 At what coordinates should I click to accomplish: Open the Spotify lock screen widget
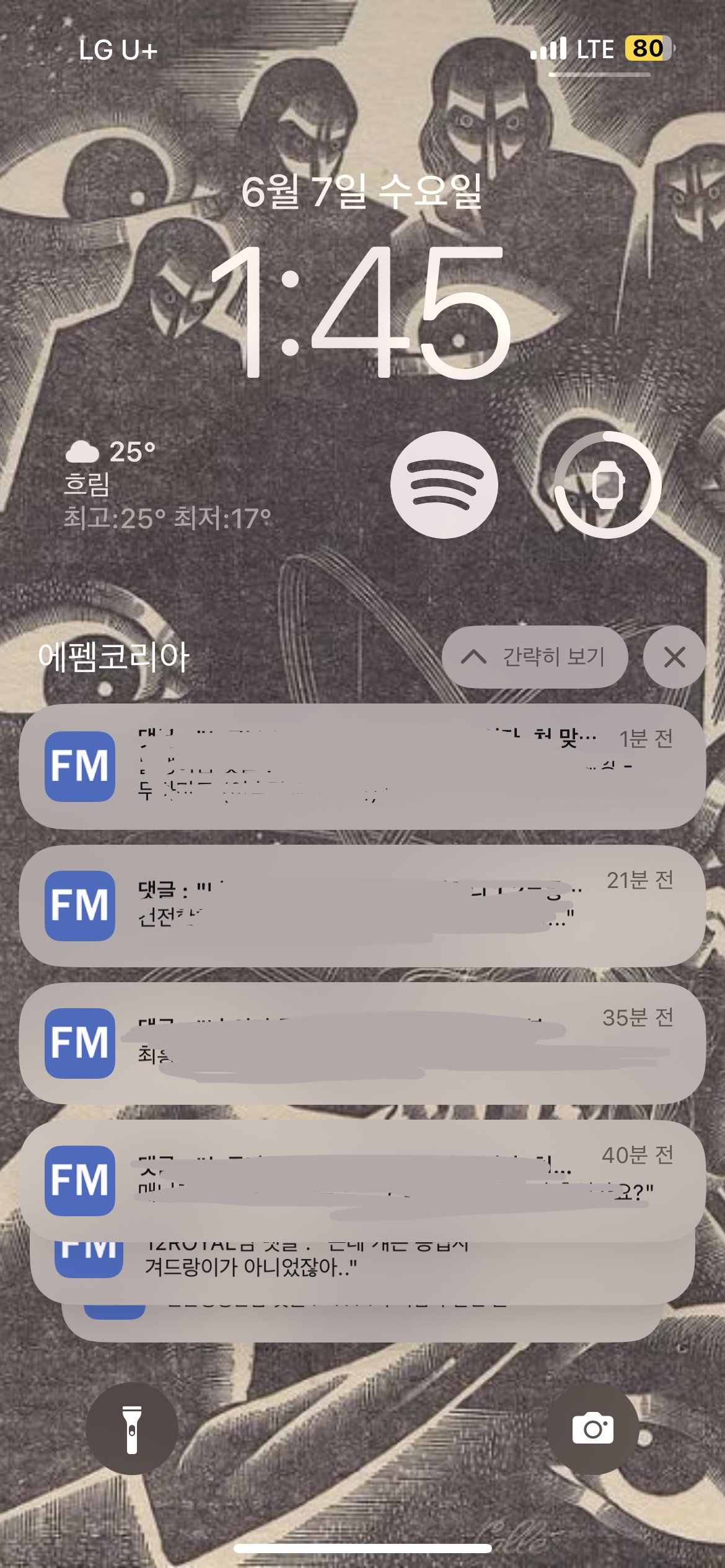pos(444,484)
